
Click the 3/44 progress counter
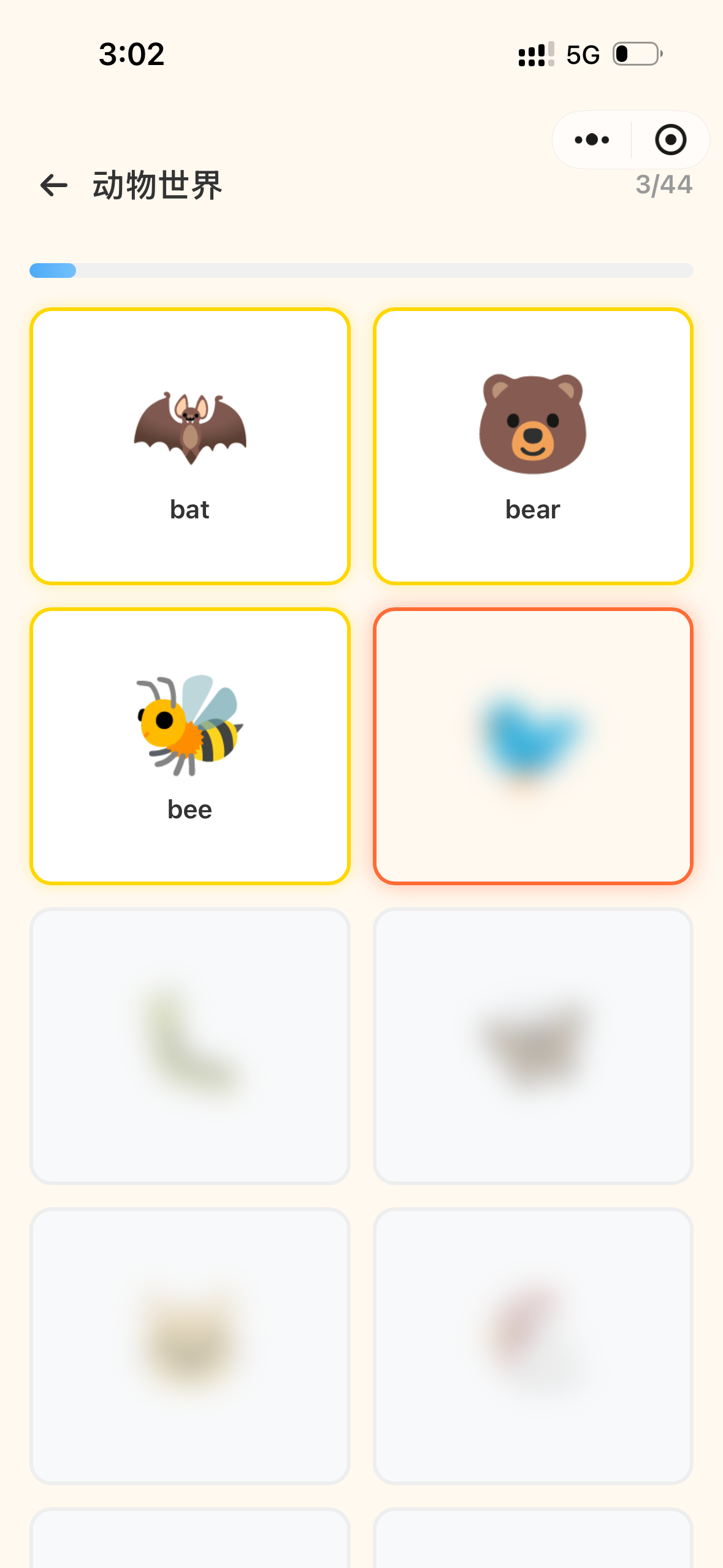[664, 185]
